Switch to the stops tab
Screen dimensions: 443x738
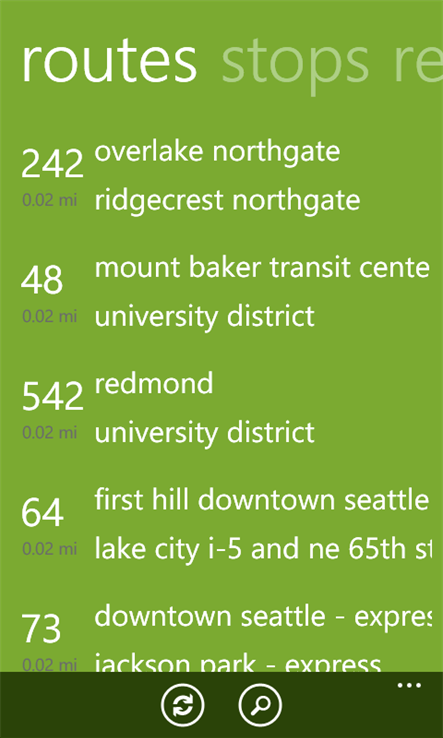[295, 63]
